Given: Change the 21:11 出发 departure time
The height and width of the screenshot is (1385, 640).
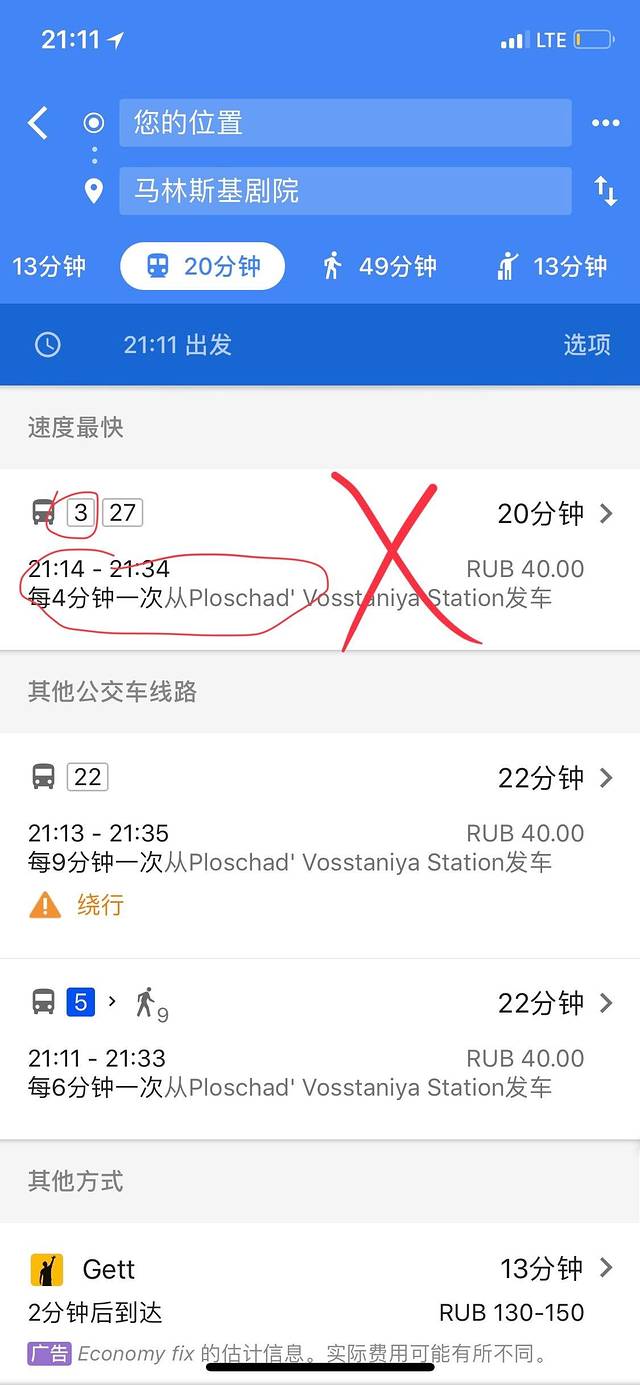Looking at the screenshot, I should coord(178,345).
